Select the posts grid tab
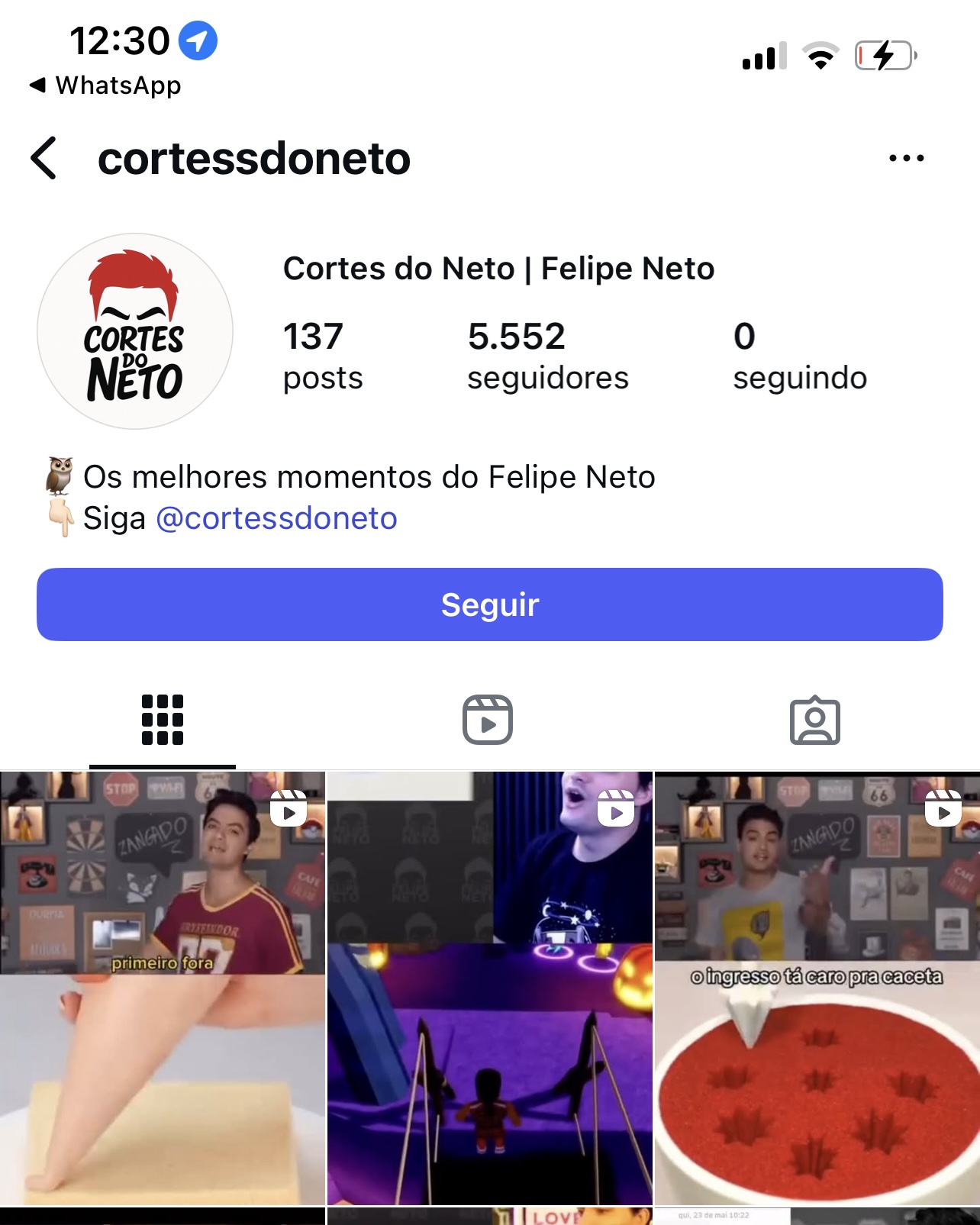Screen dimensions: 980x1225 pyautogui.click(x=163, y=720)
